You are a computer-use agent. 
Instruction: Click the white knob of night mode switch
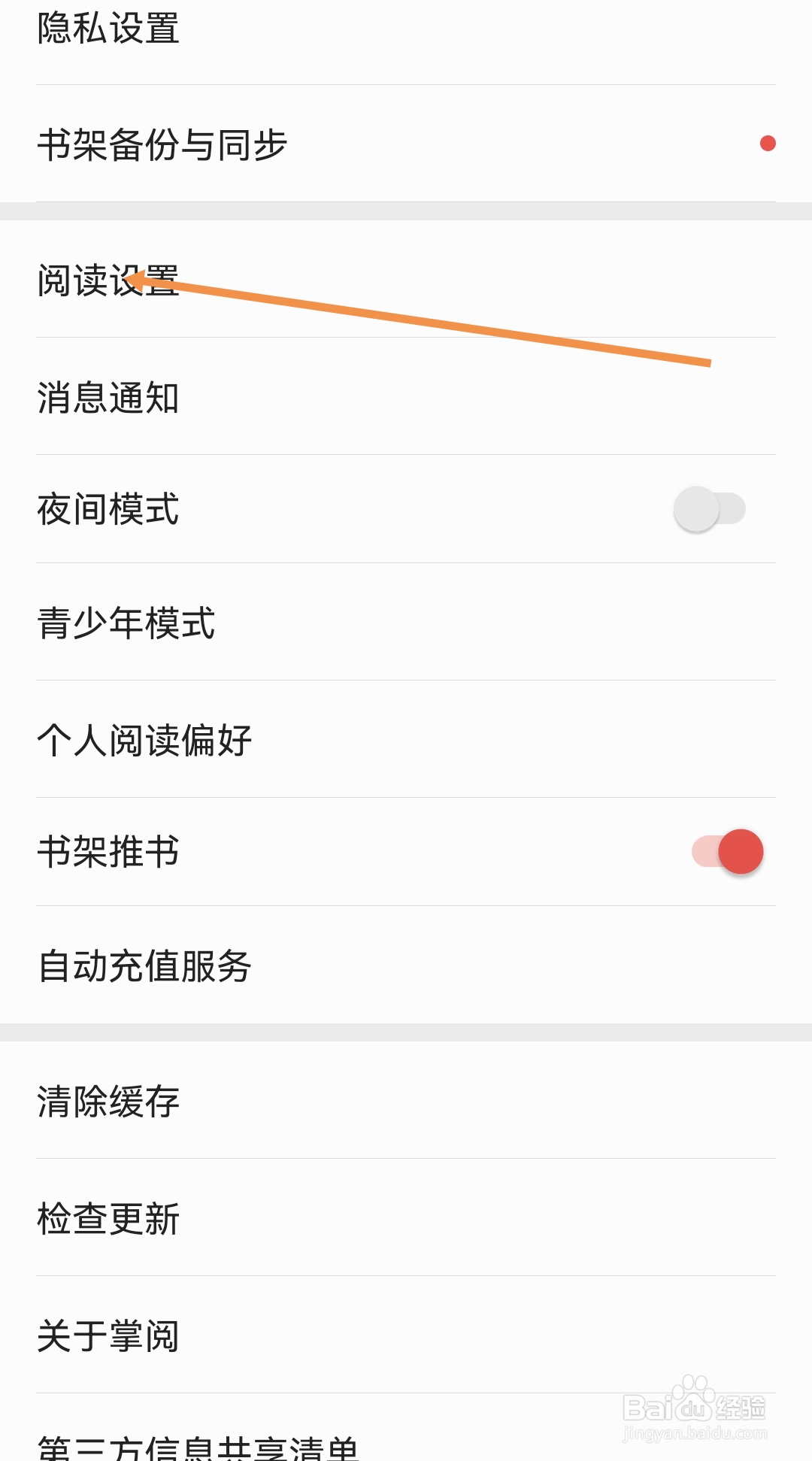point(695,510)
